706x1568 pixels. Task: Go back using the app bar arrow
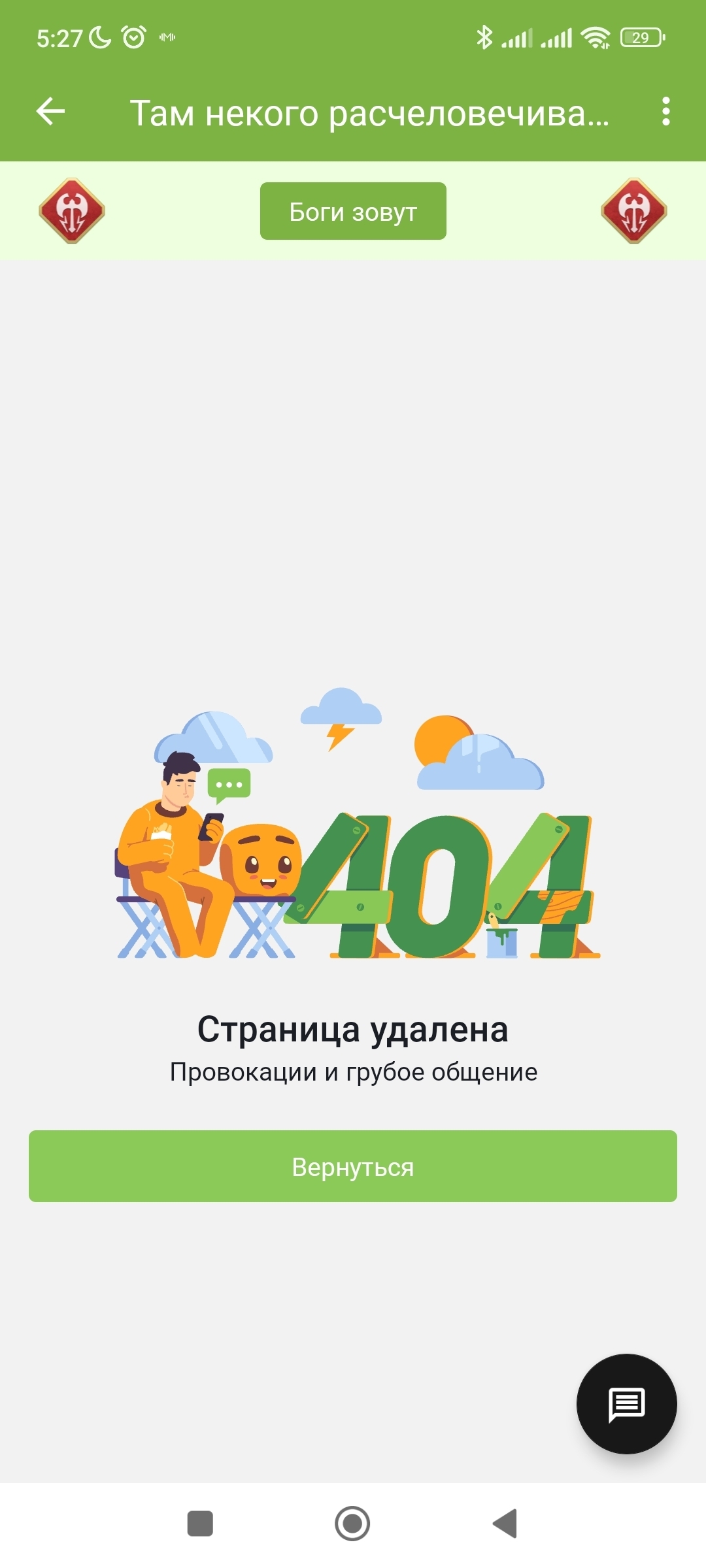click(x=50, y=112)
